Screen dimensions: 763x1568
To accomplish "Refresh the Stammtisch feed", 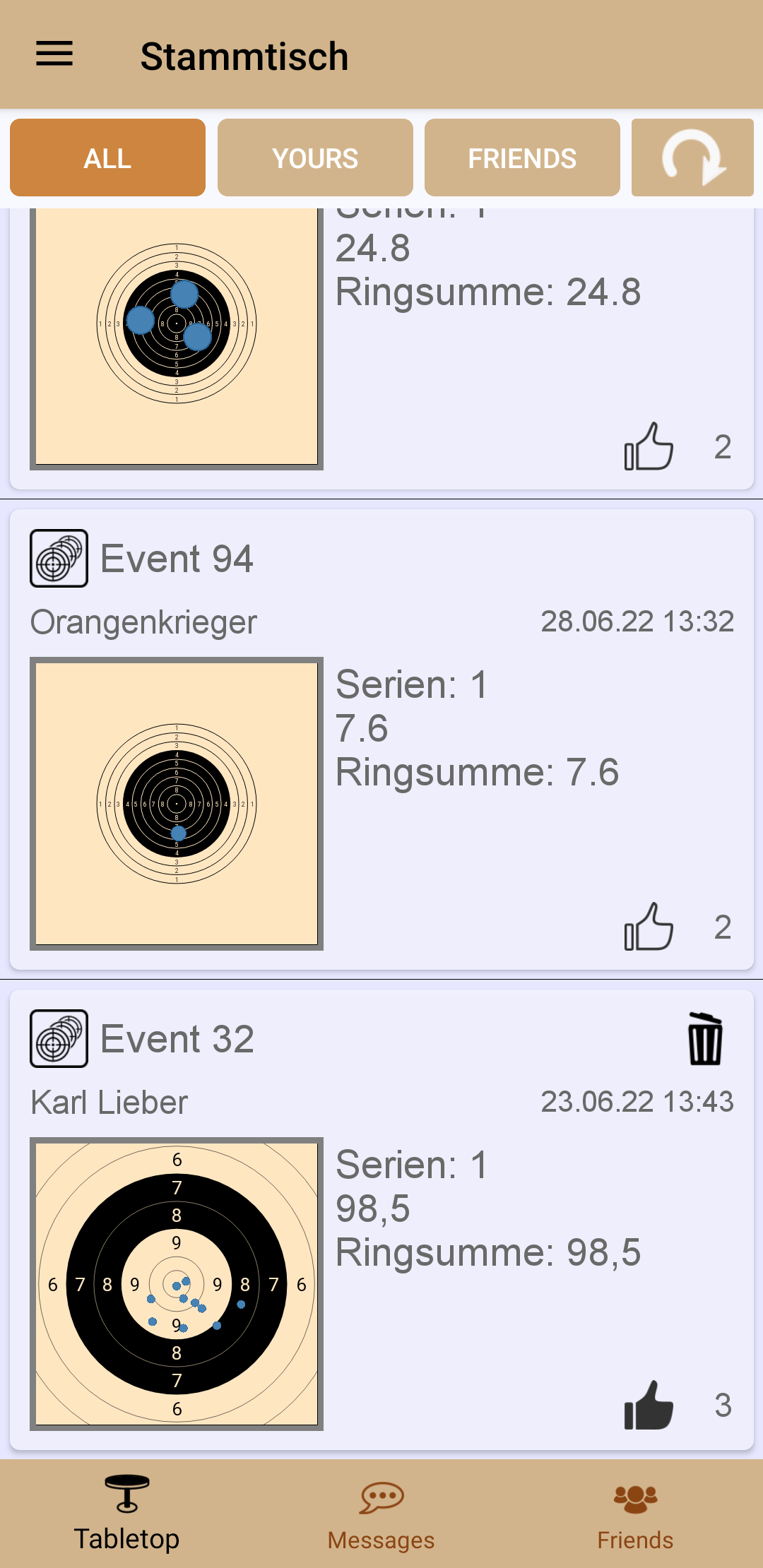I will (692, 158).
